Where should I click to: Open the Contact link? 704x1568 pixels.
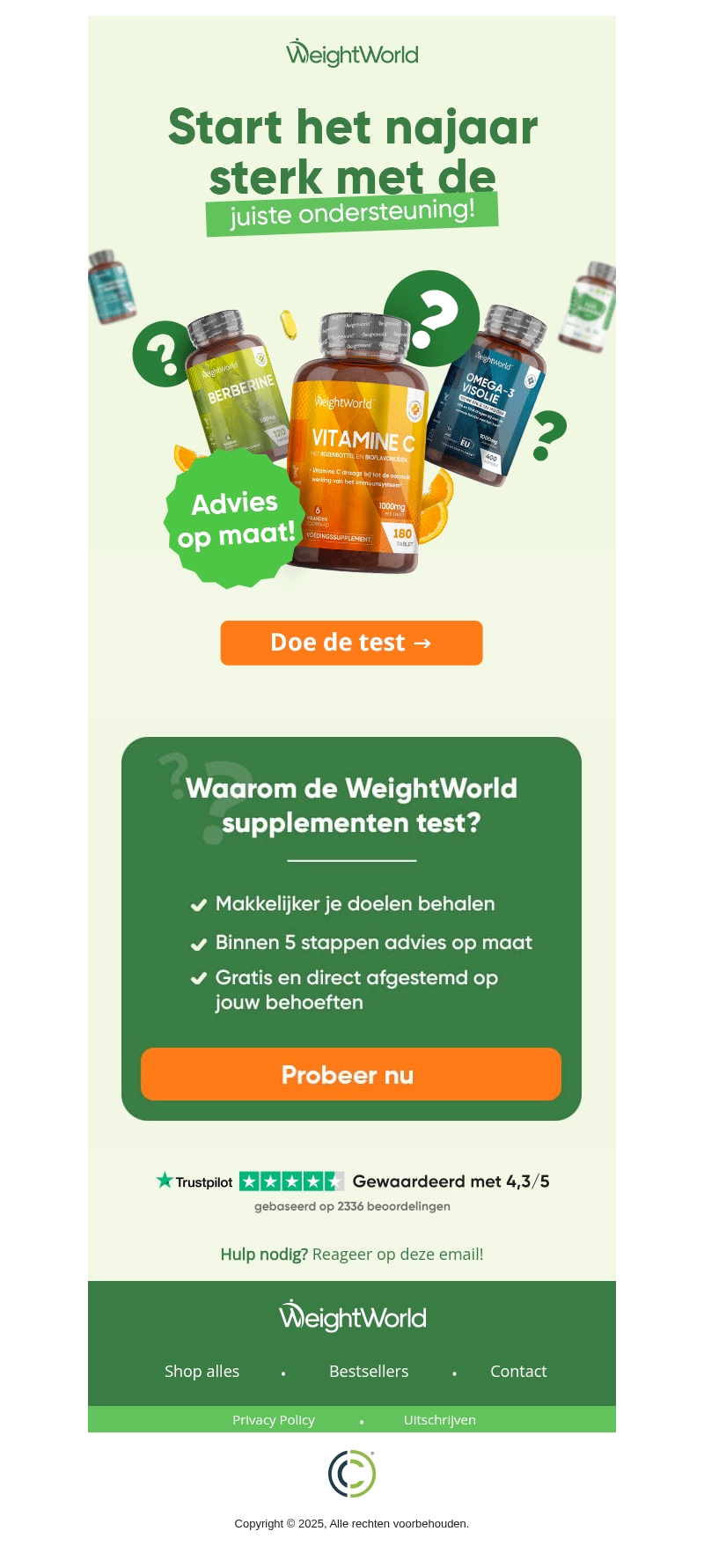pyautogui.click(x=518, y=1371)
